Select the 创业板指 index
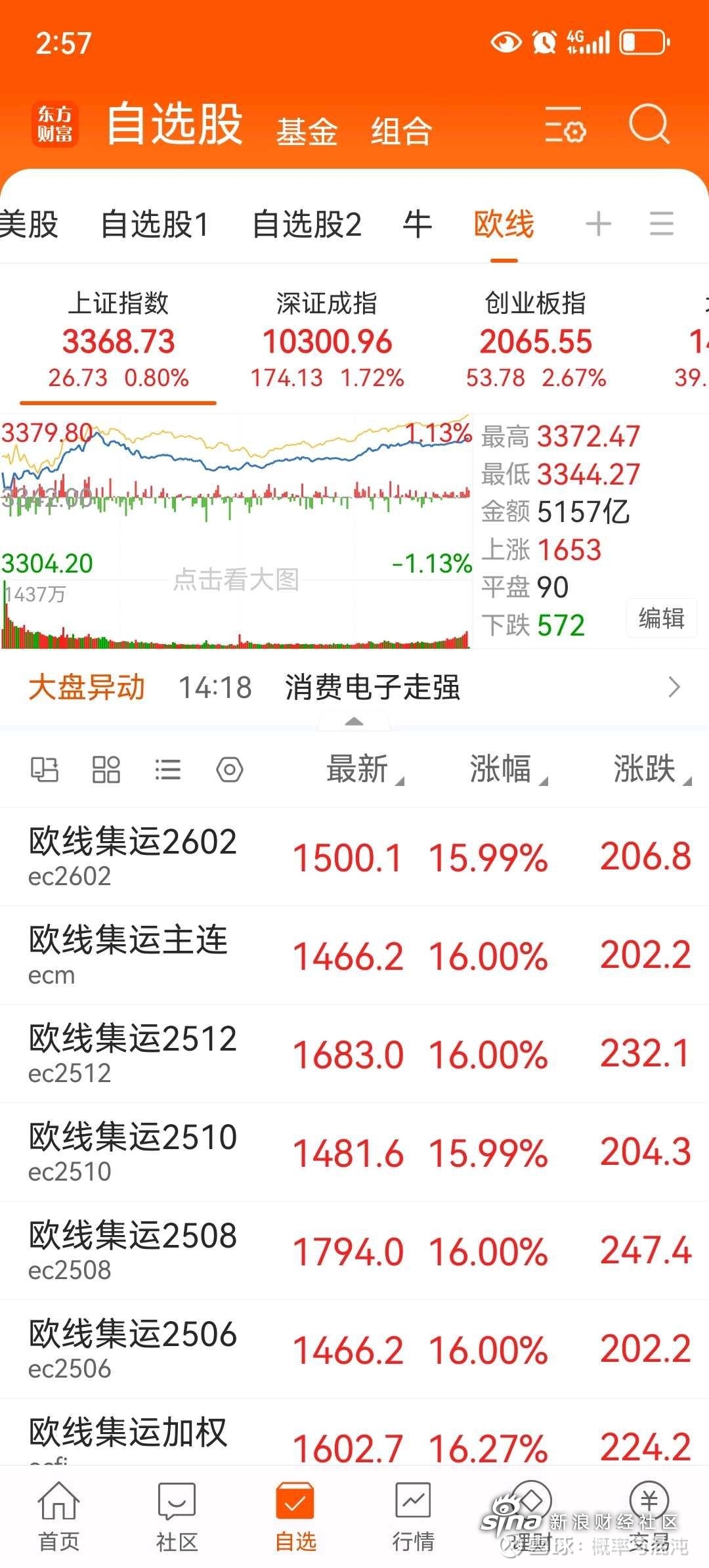709x1568 pixels. 536,340
